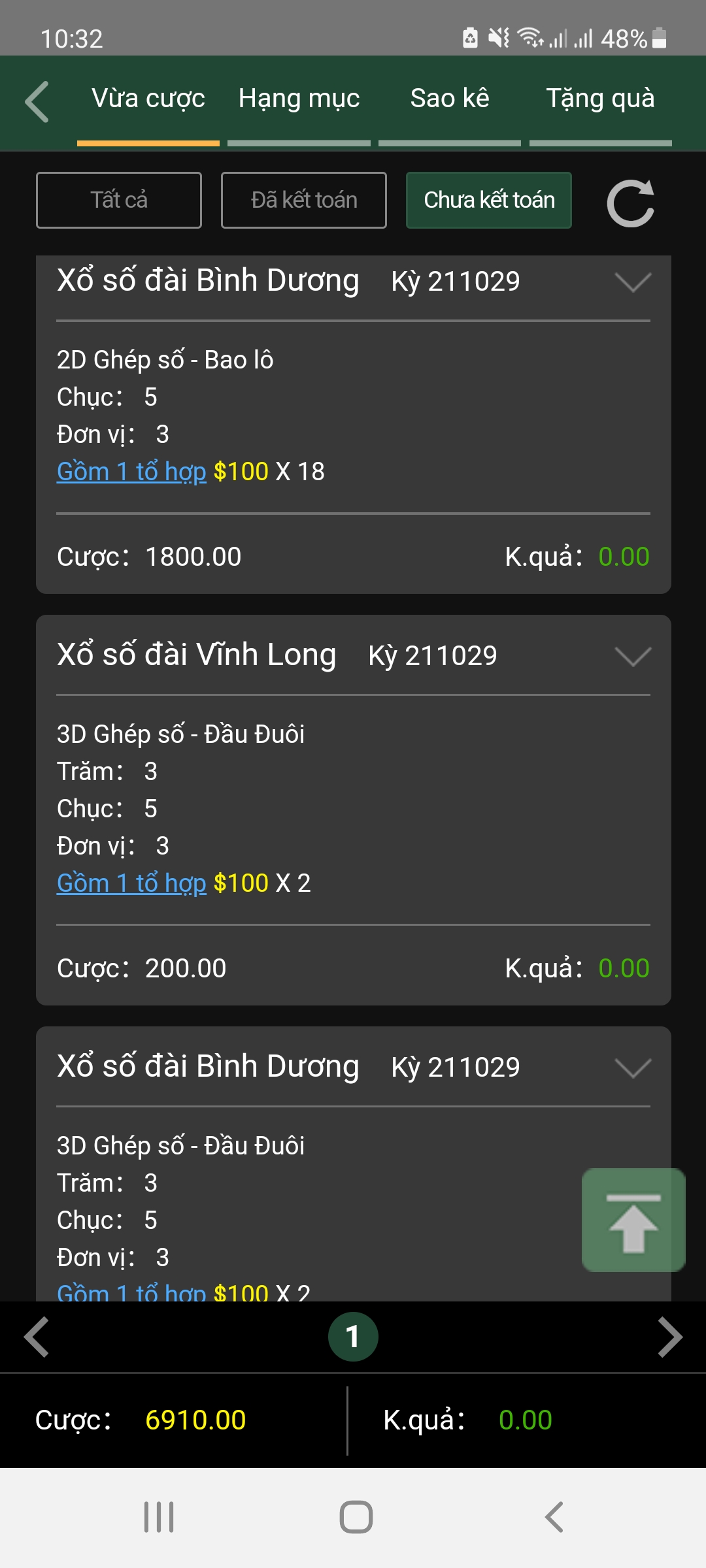This screenshot has height=1568, width=706.
Task: Switch to the Tặng quà tab
Action: [600, 99]
